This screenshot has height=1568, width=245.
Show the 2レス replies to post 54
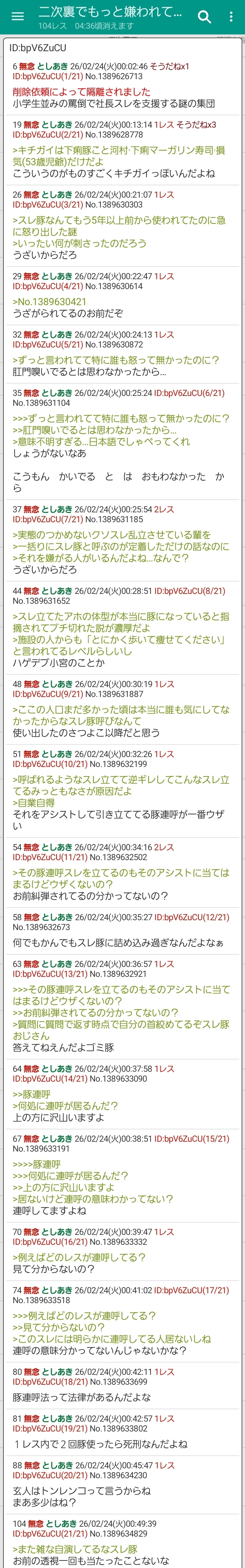(164, 847)
